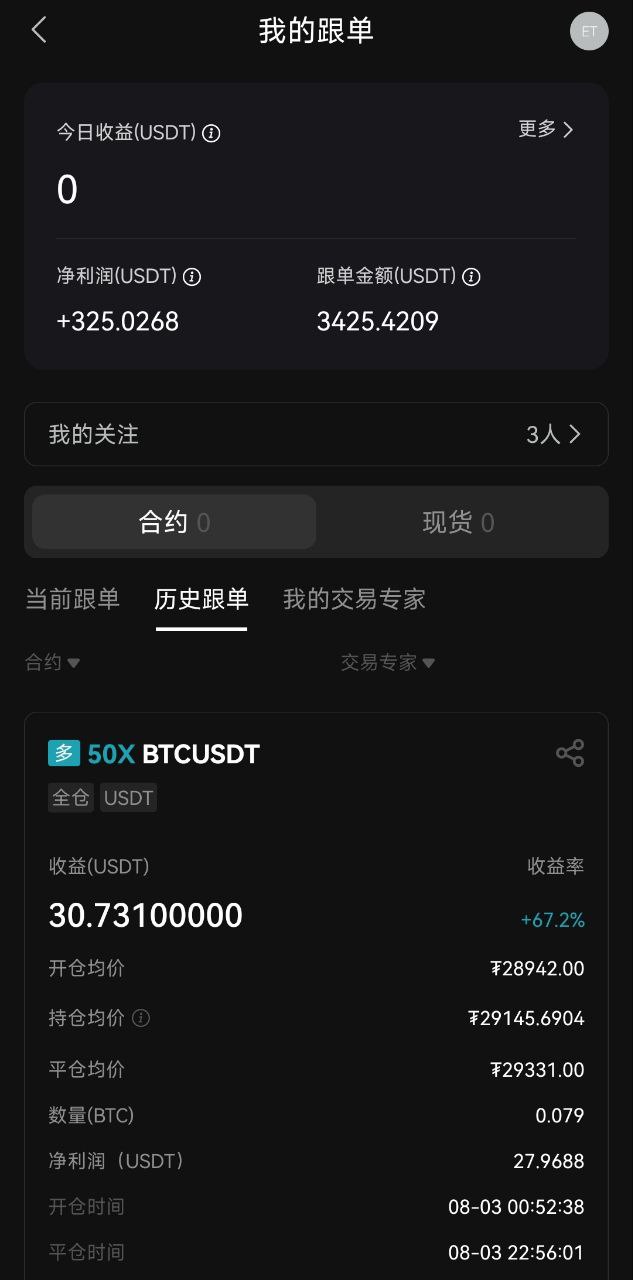Select the 合约 segment

174,522
